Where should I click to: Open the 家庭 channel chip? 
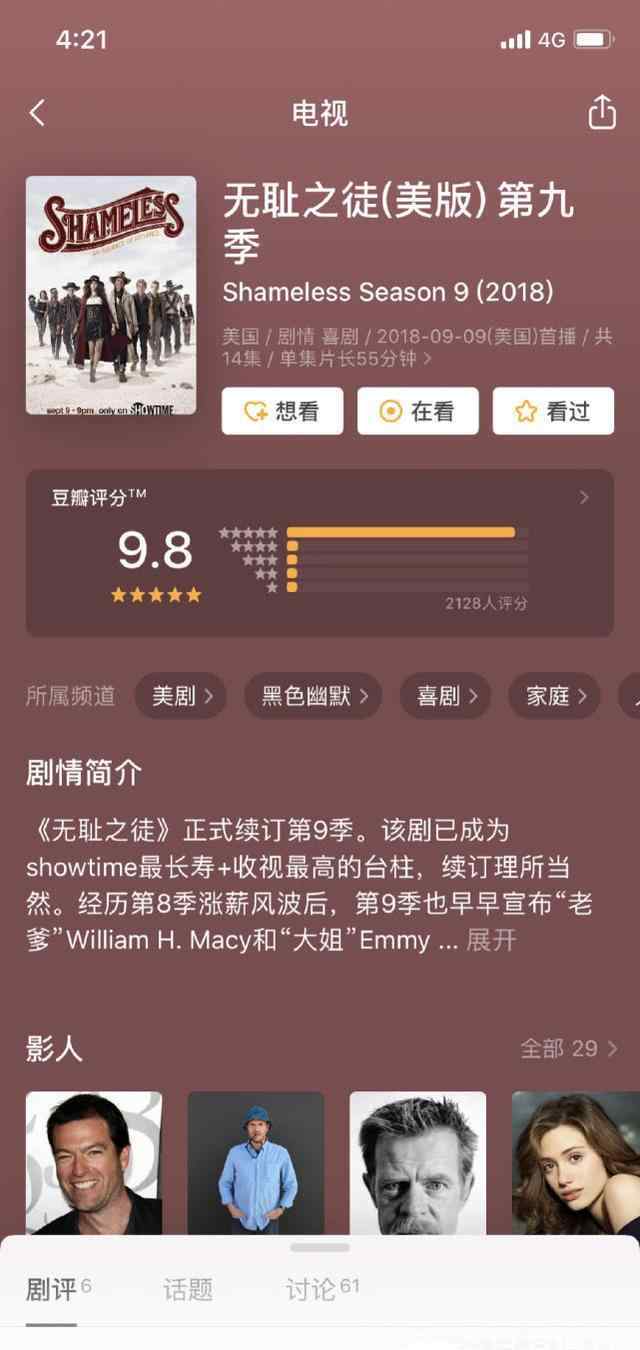point(554,696)
